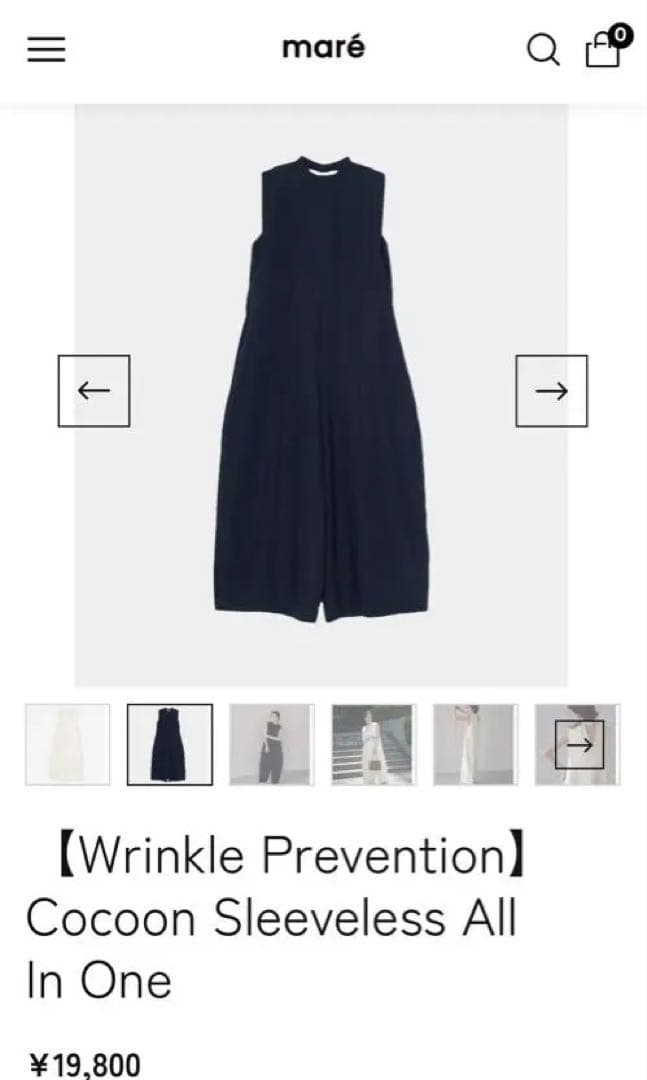Select the navy garment thumbnail

pos(169,744)
